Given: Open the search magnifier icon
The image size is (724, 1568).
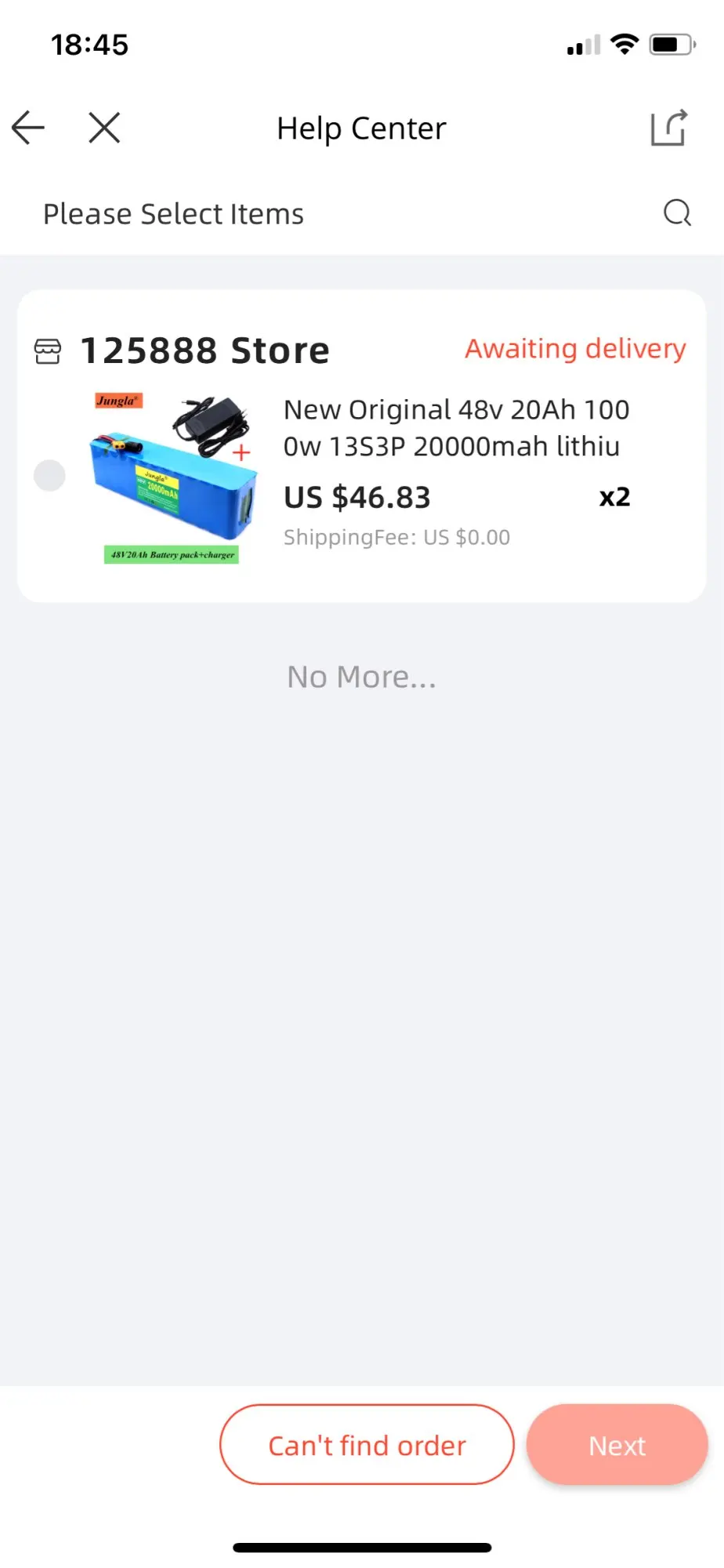Looking at the screenshot, I should coord(677,212).
